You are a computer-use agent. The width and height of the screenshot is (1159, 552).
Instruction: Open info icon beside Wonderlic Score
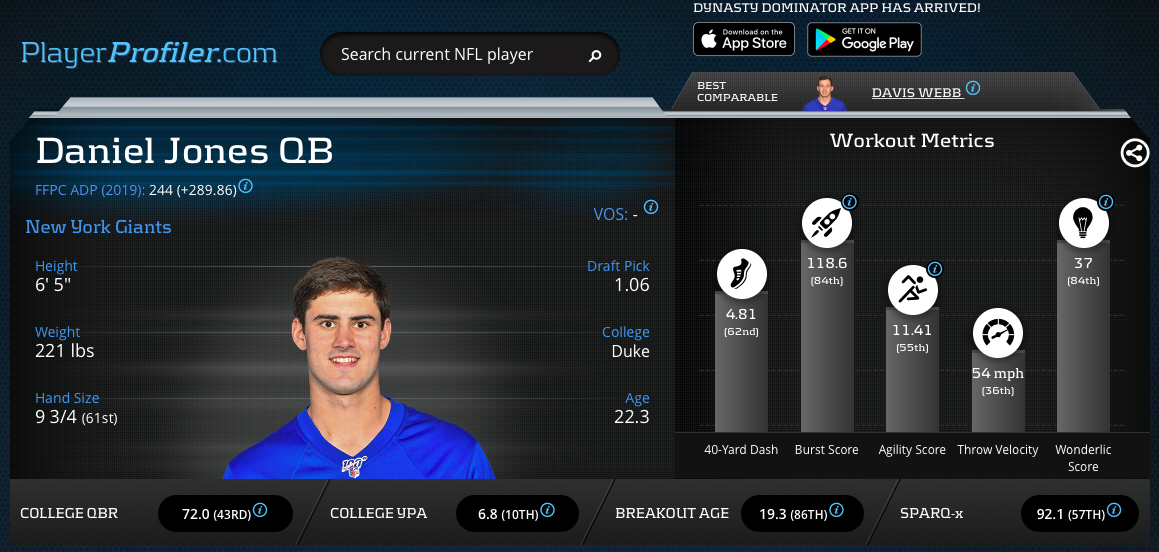click(1105, 202)
